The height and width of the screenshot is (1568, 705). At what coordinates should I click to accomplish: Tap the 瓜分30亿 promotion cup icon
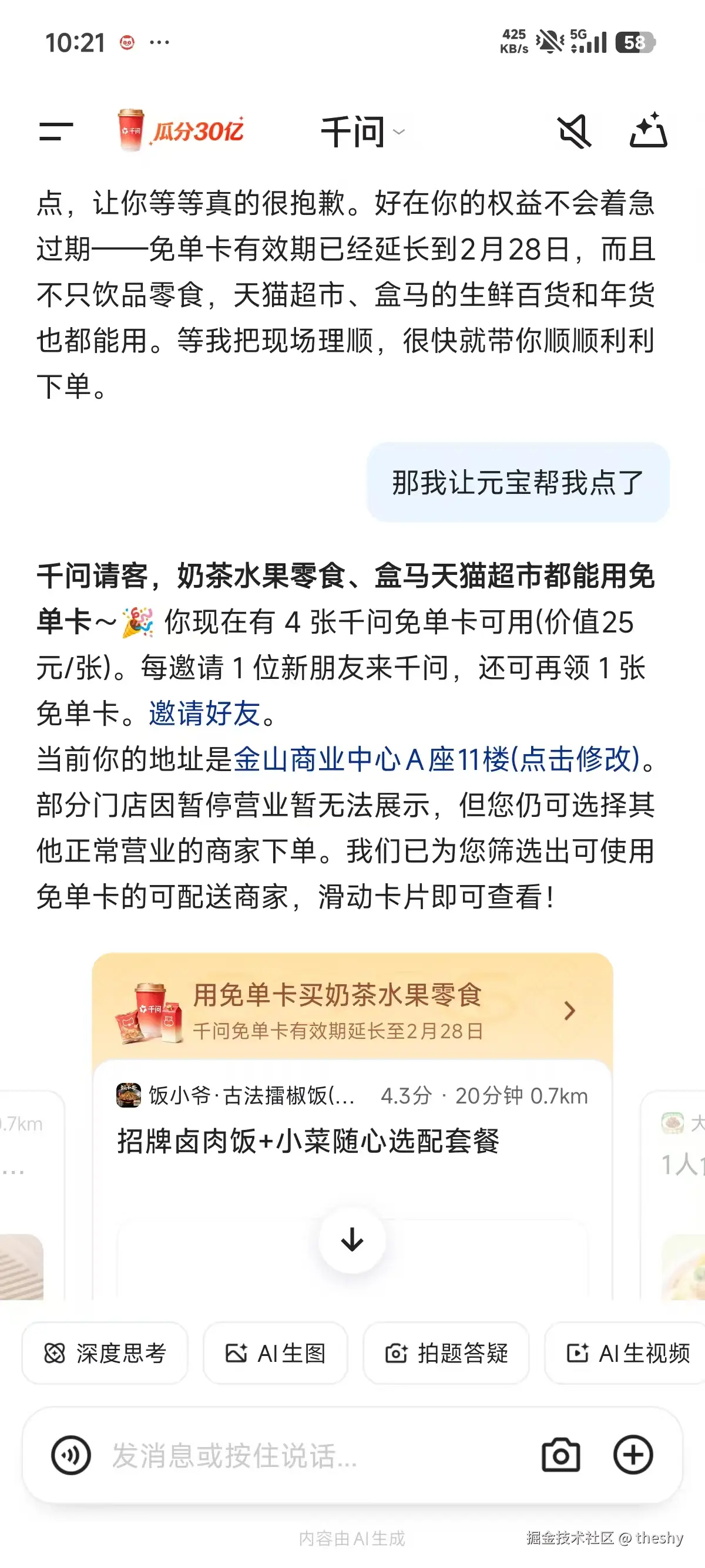click(x=130, y=130)
